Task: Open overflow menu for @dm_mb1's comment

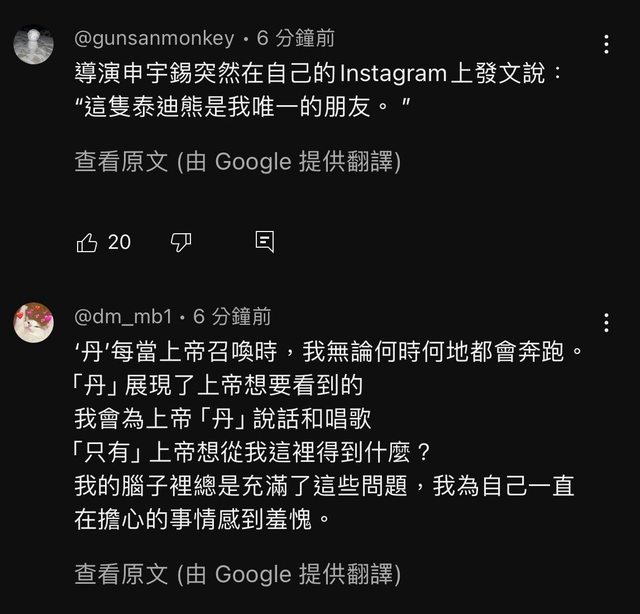Action: click(x=606, y=323)
